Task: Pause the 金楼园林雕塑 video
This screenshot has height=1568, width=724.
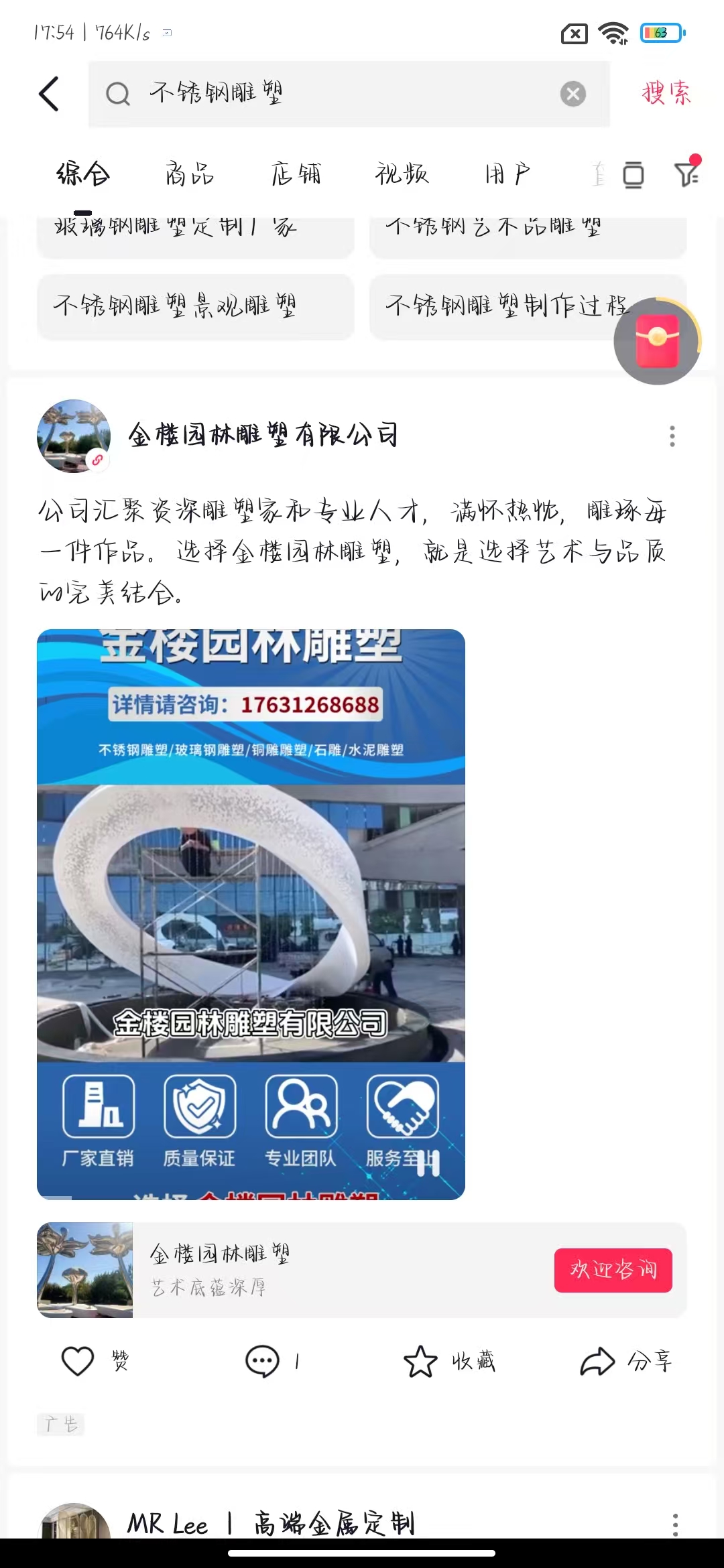Action: pos(428,1163)
